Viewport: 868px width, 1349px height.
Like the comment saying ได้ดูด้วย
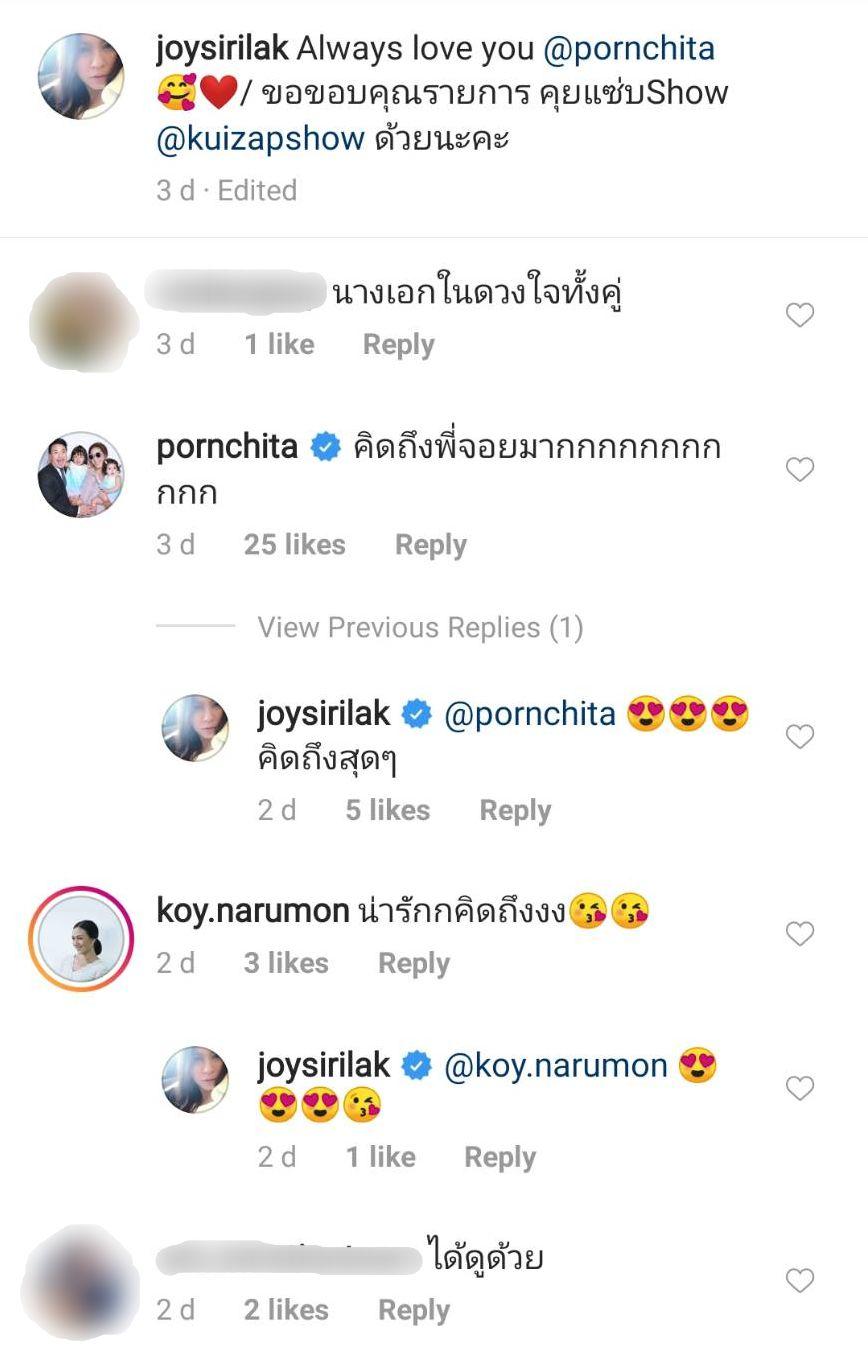click(800, 1280)
